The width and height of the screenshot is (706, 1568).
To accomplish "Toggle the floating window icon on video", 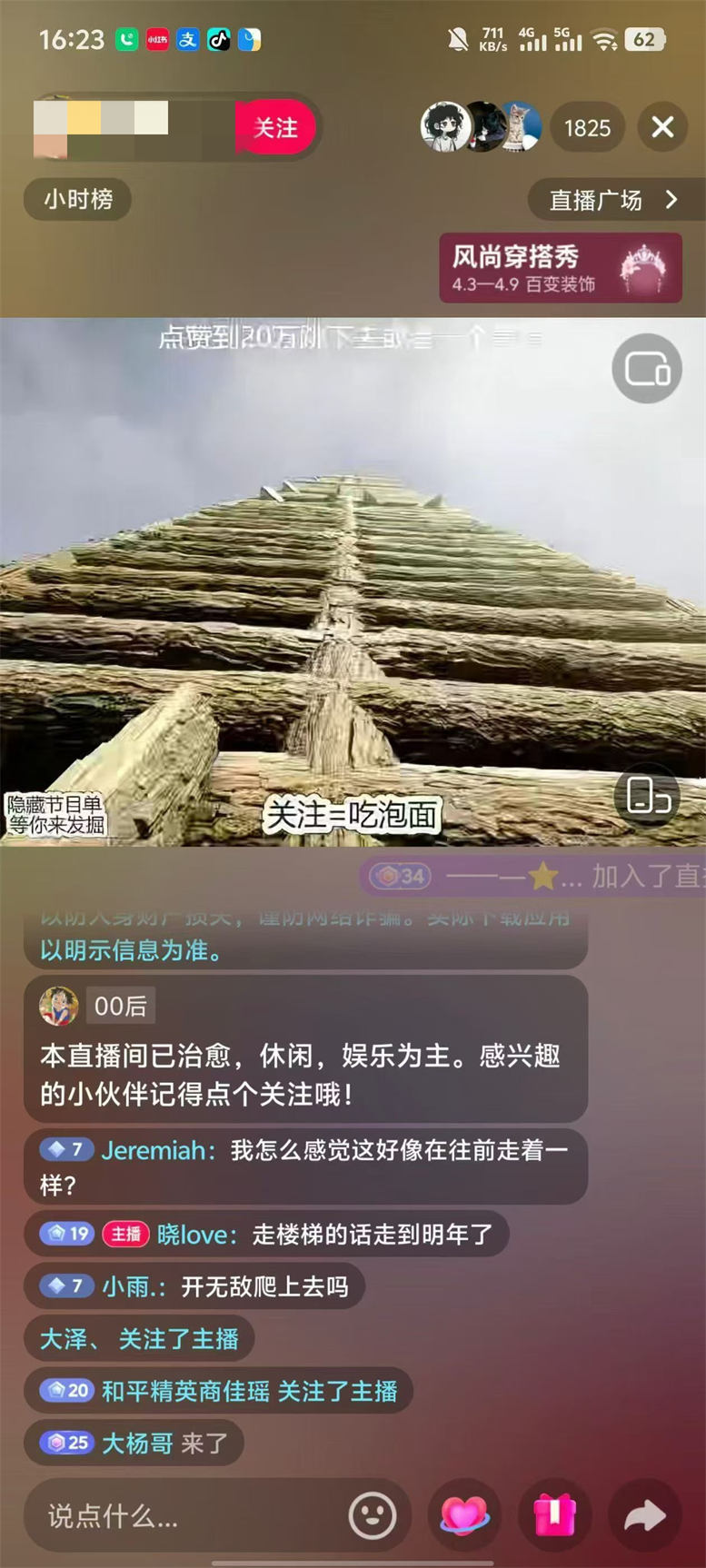I will 647,369.
